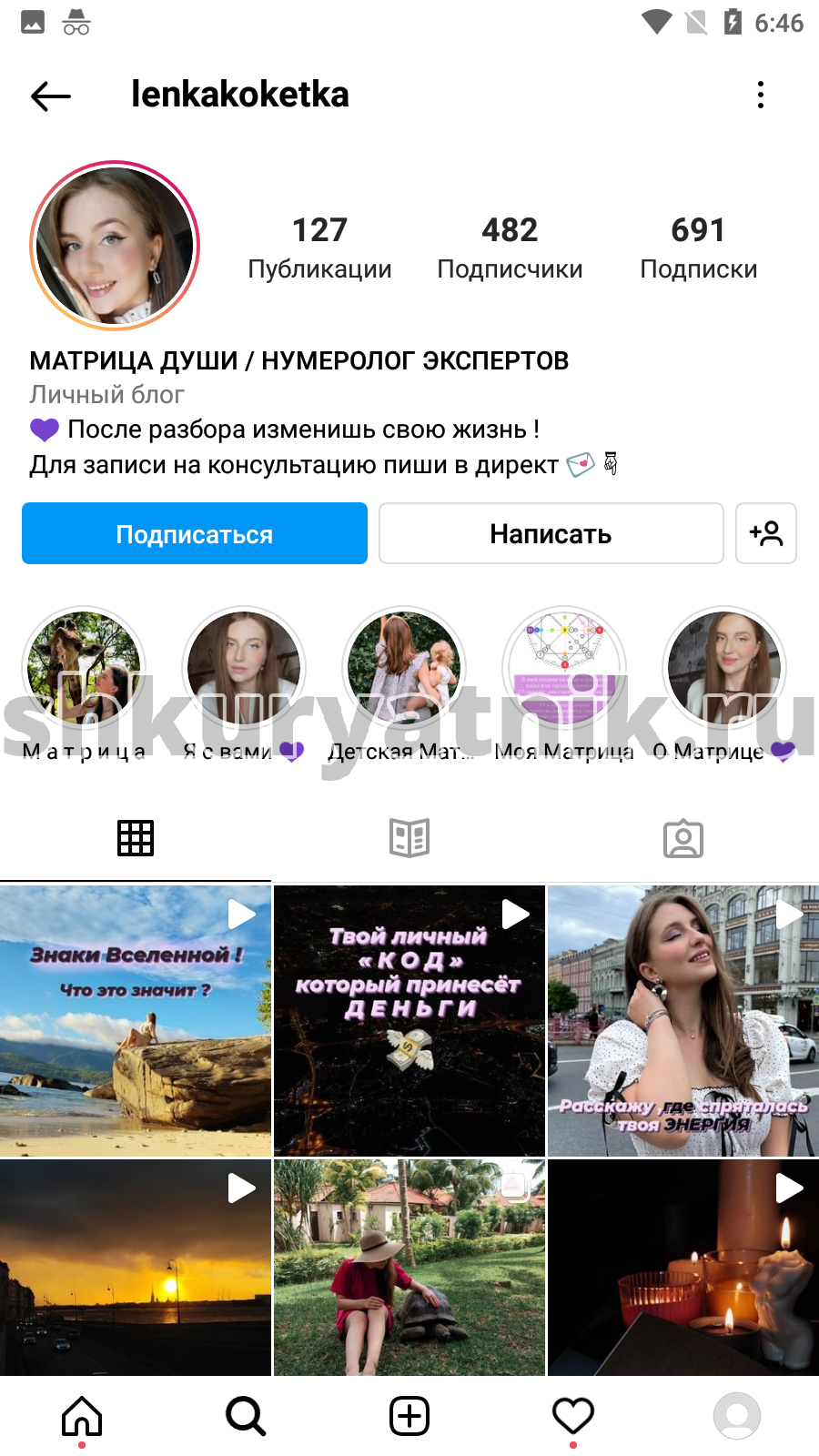
Task: Message the user via Написать
Action: click(551, 533)
